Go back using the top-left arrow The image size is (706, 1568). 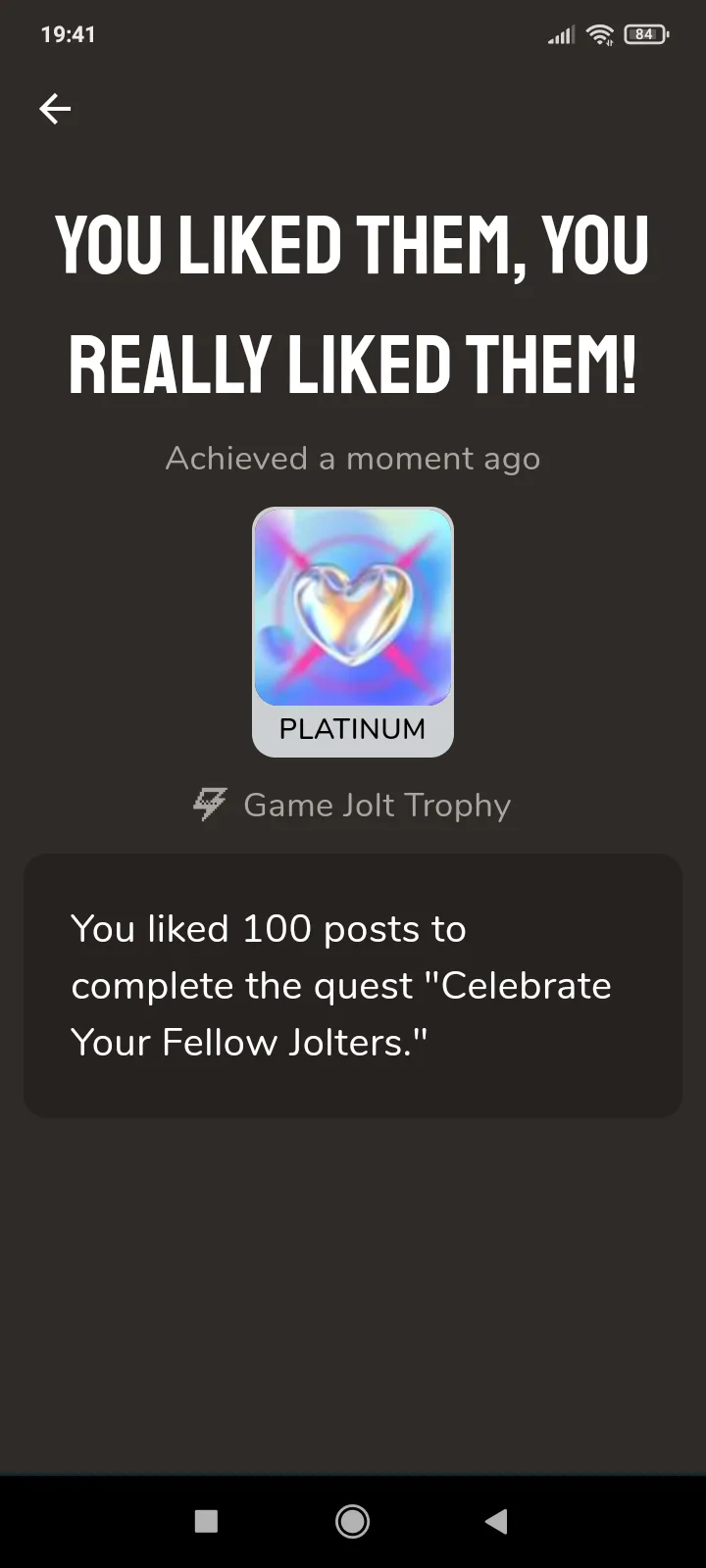pos(55,109)
